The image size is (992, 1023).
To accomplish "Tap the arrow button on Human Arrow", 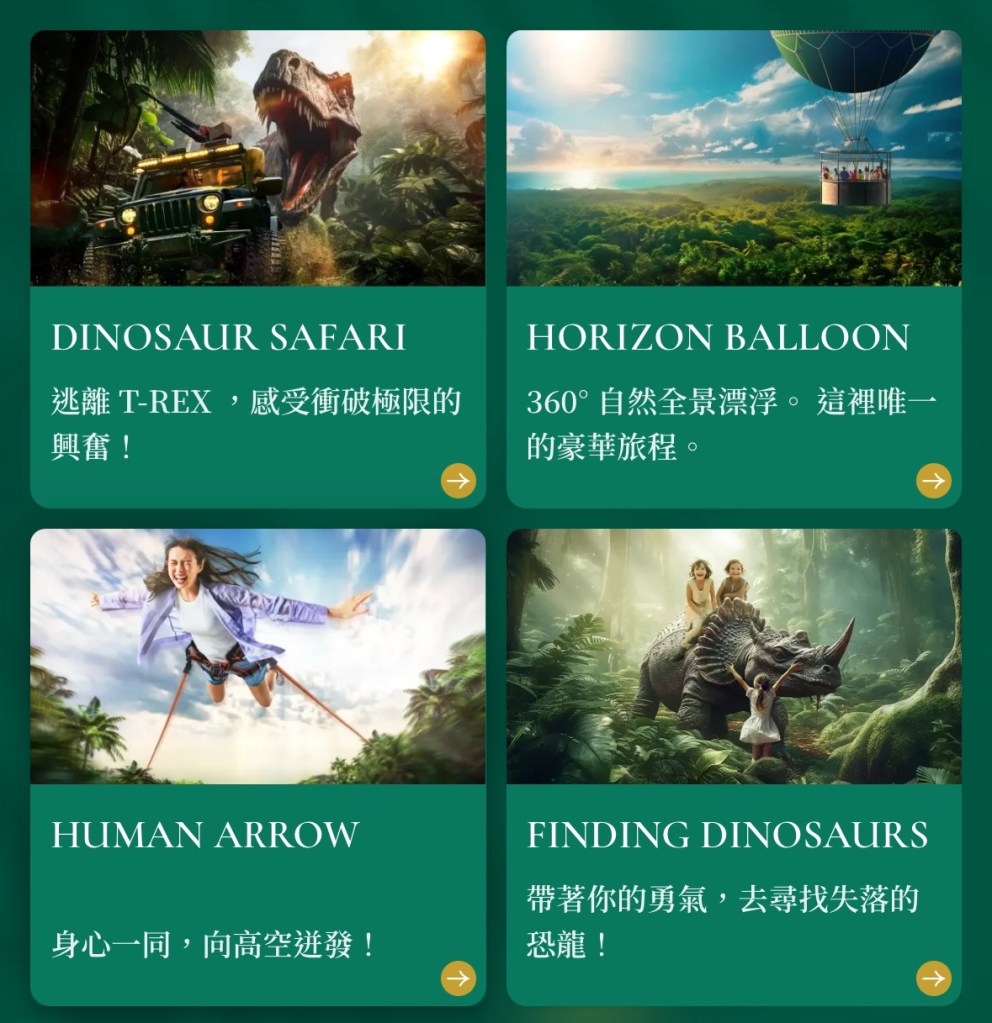I will point(458,978).
